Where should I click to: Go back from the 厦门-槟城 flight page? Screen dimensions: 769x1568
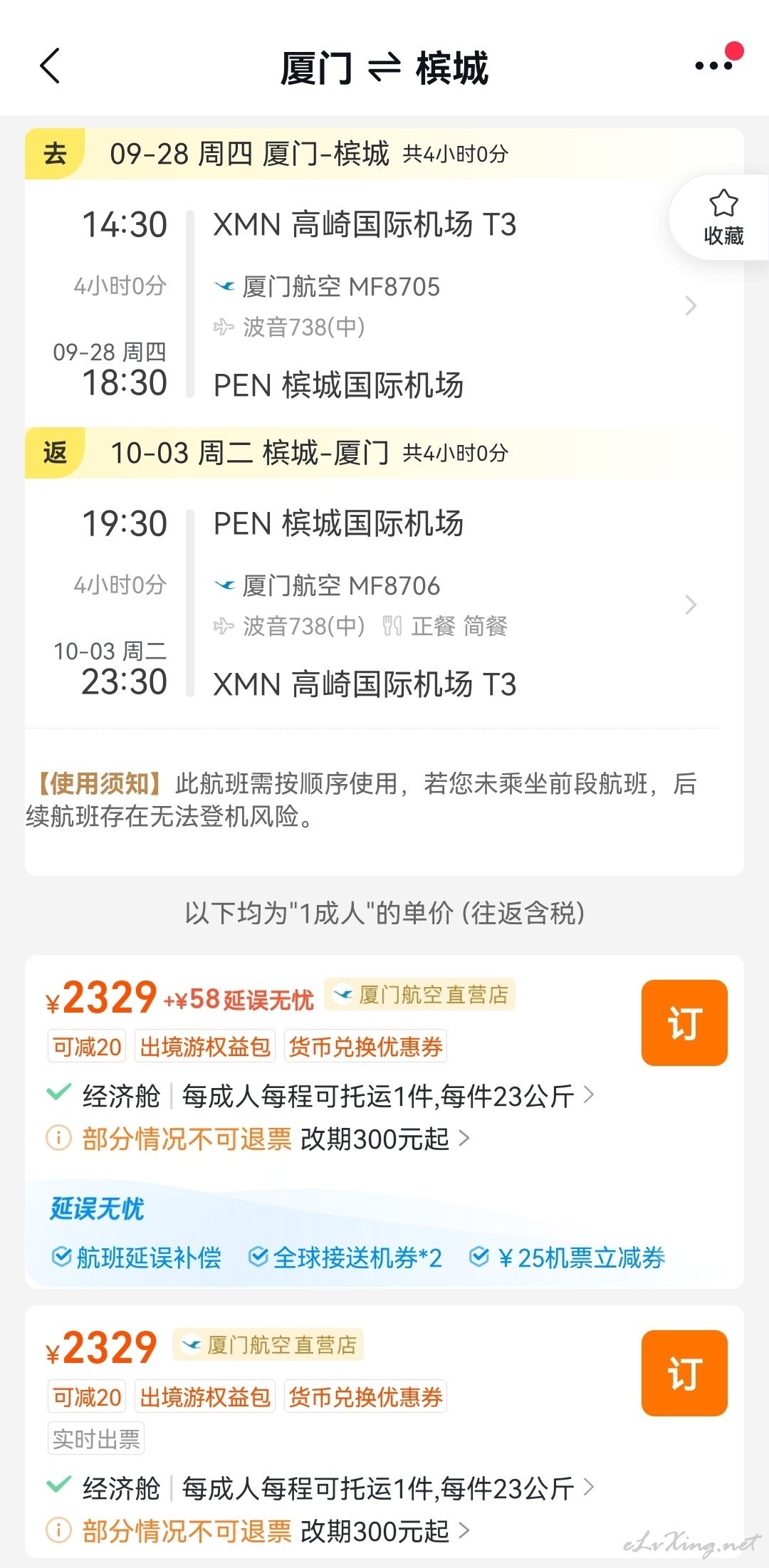tap(50, 67)
